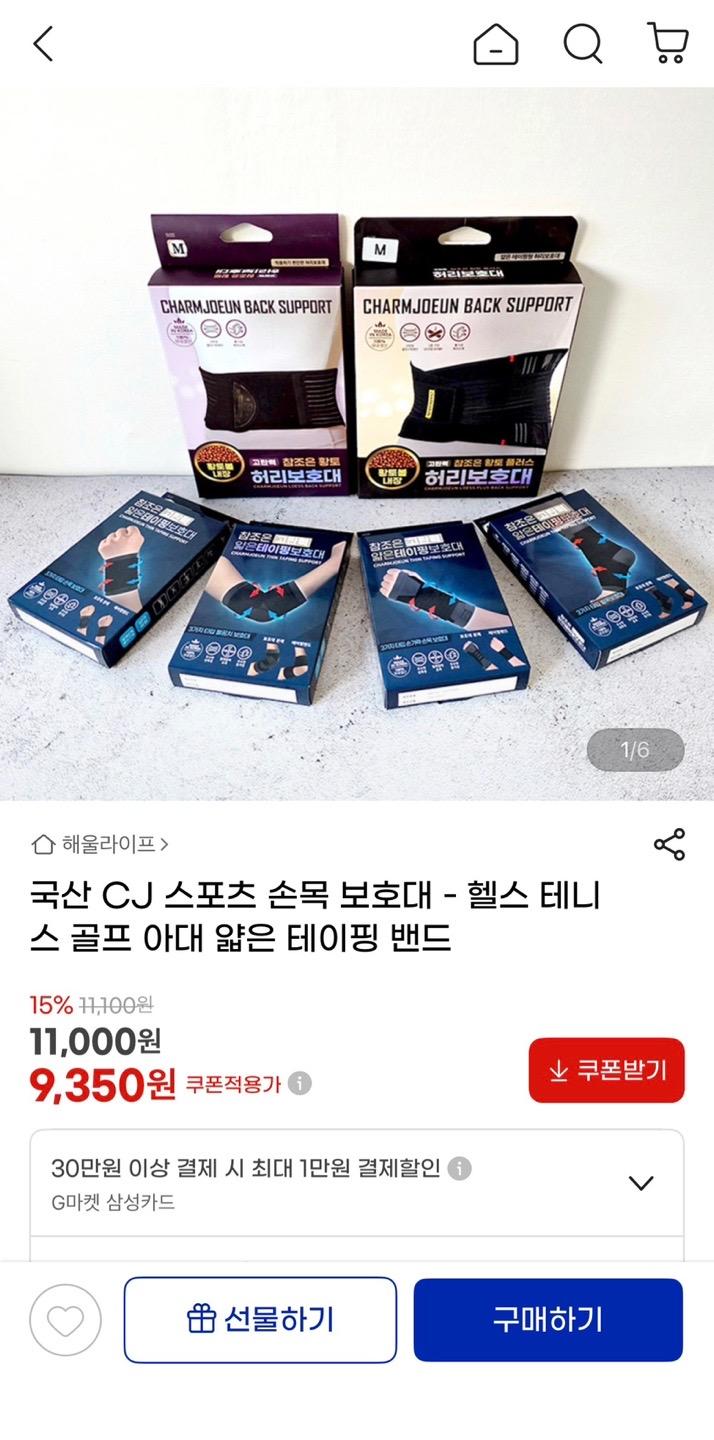The width and height of the screenshot is (714, 1440).
Task: Open the home icon in top bar
Action: [496, 44]
